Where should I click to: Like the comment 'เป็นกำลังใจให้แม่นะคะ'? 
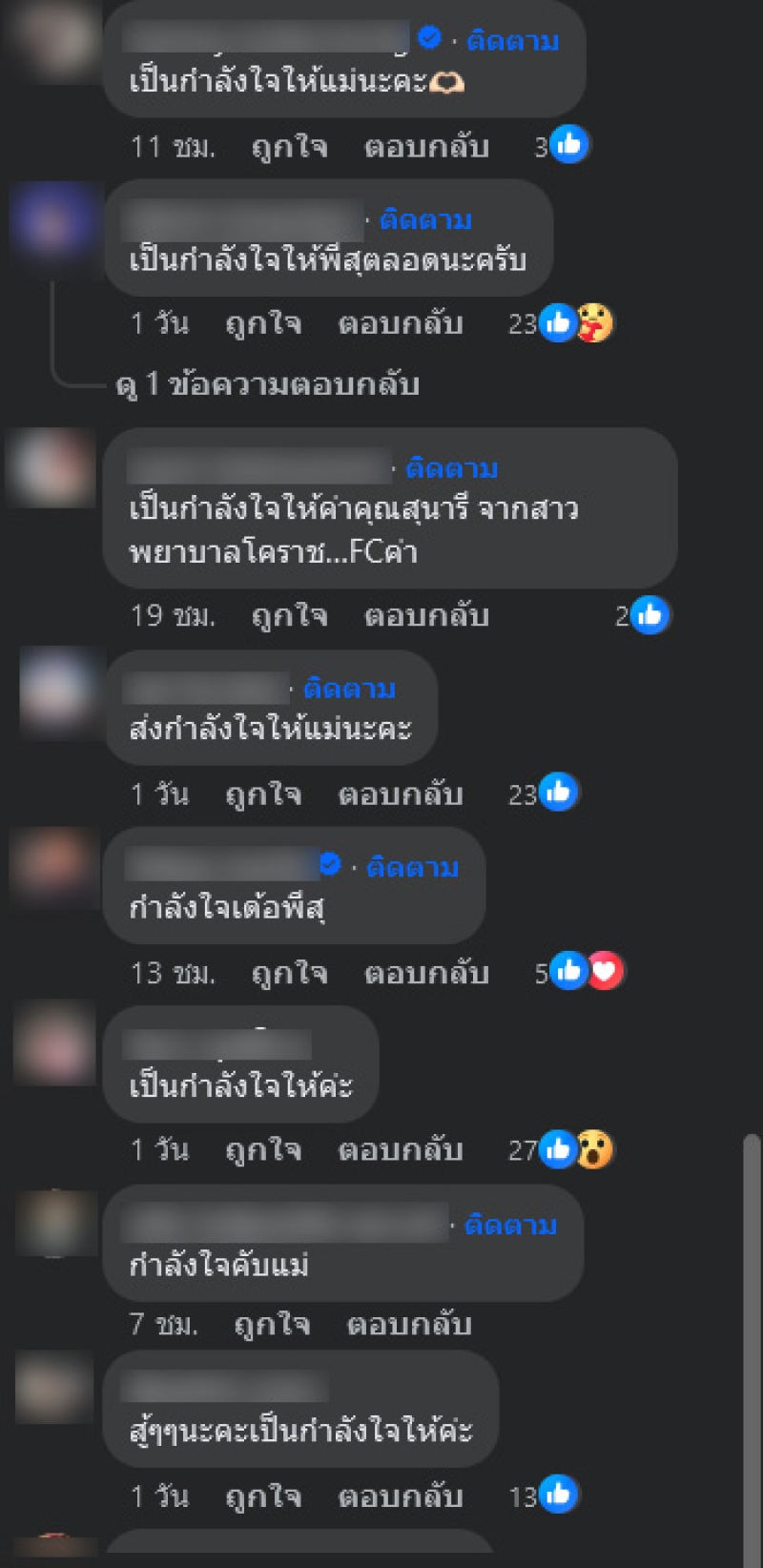pos(289,146)
